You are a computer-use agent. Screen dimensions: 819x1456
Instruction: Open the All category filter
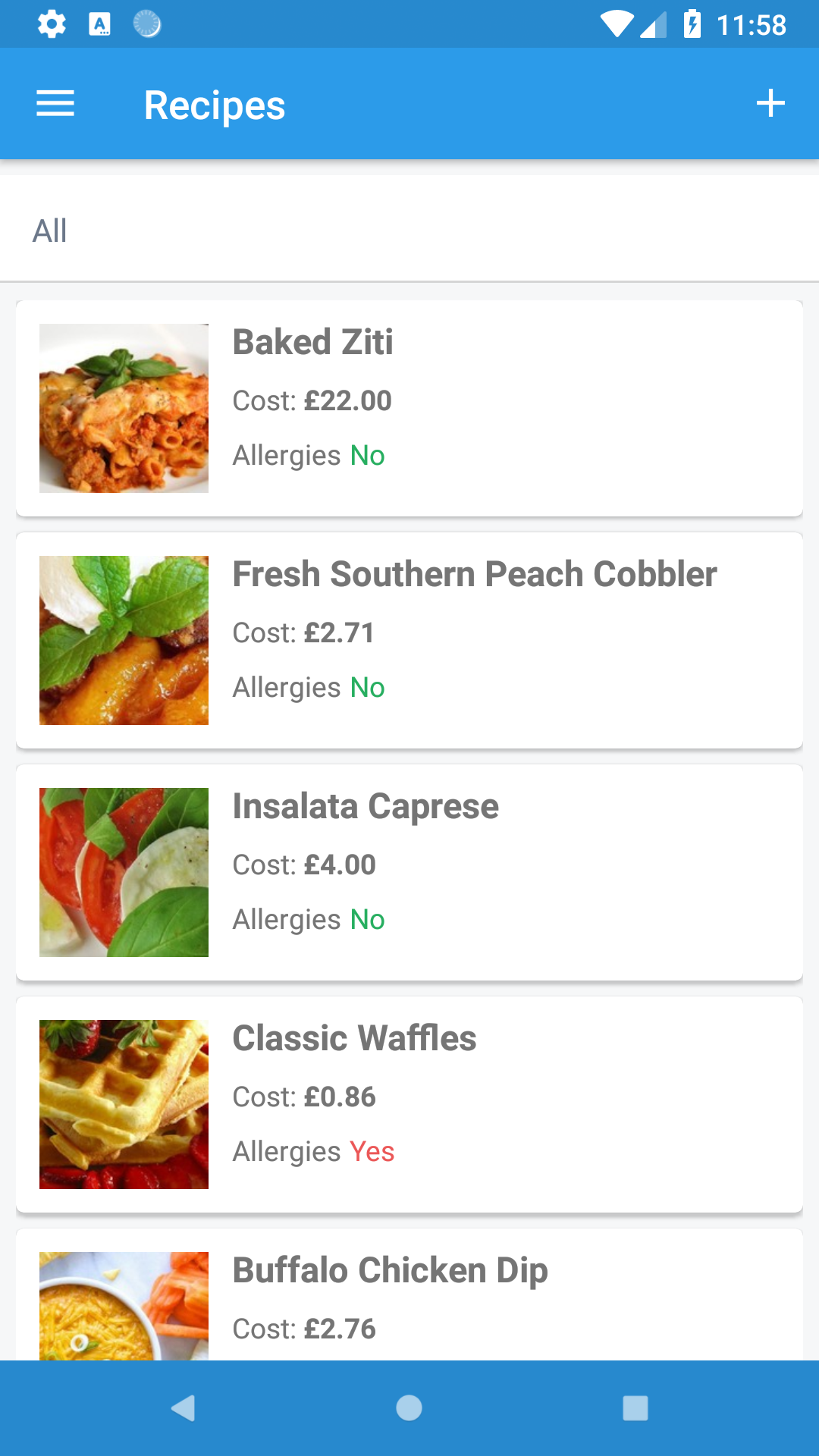(50, 231)
